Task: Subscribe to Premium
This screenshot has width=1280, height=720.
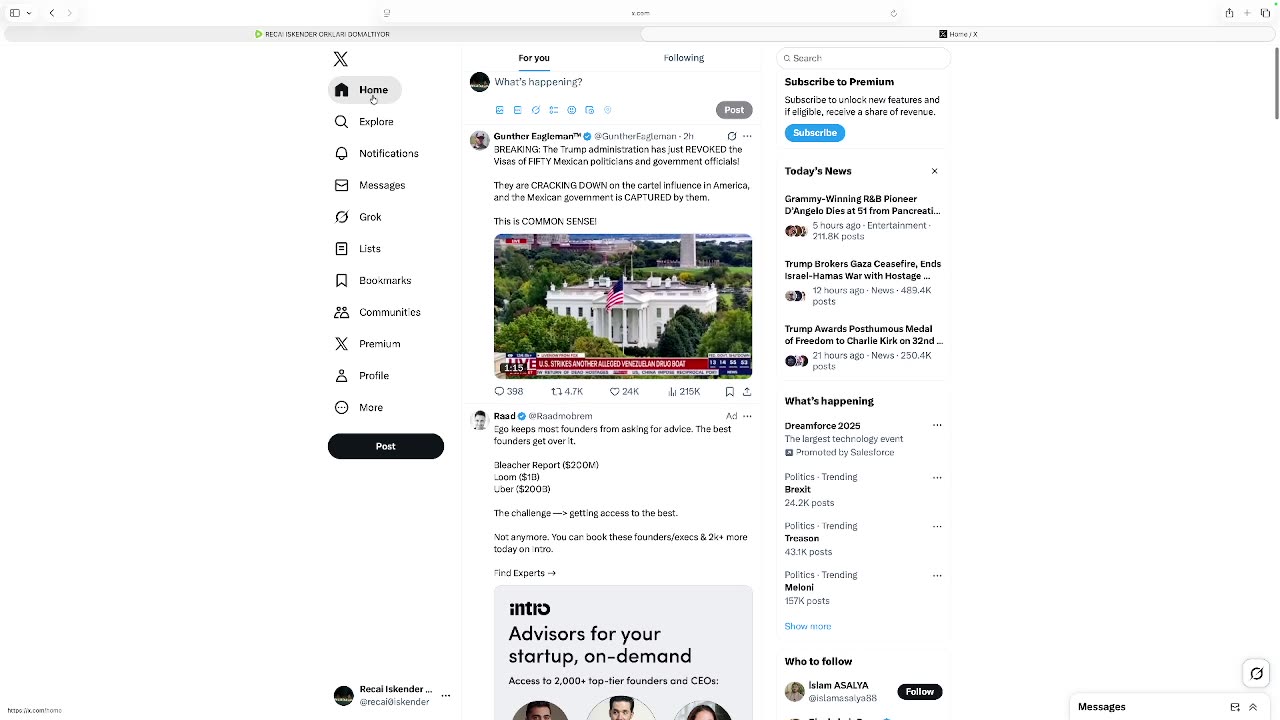Action: click(x=815, y=133)
